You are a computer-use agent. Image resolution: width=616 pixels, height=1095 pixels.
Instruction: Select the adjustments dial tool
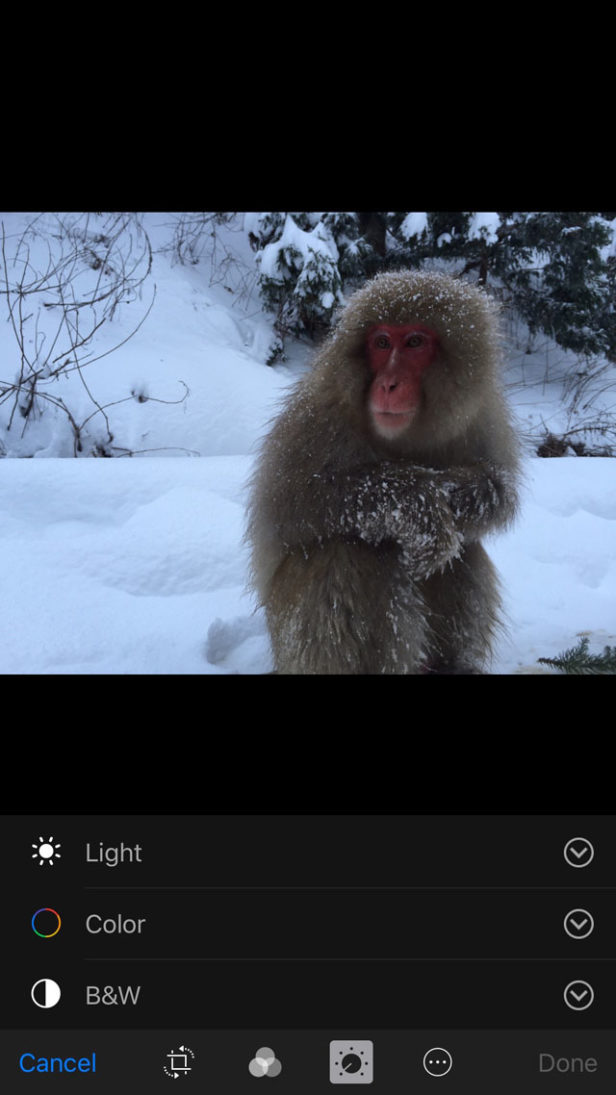tap(351, 1062)
